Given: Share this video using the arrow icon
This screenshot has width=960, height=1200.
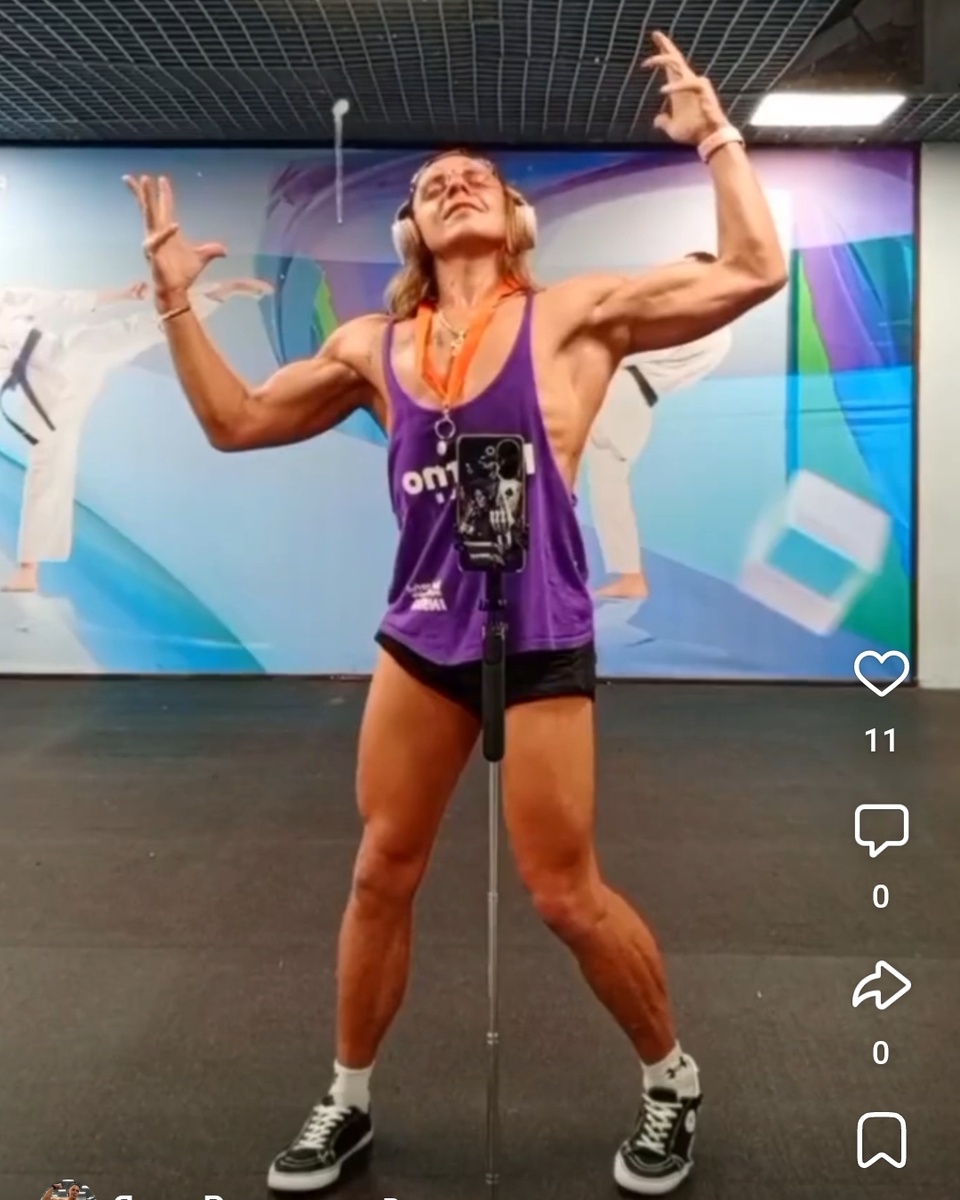Looking at the screenshot, I should tap(881, 986).
